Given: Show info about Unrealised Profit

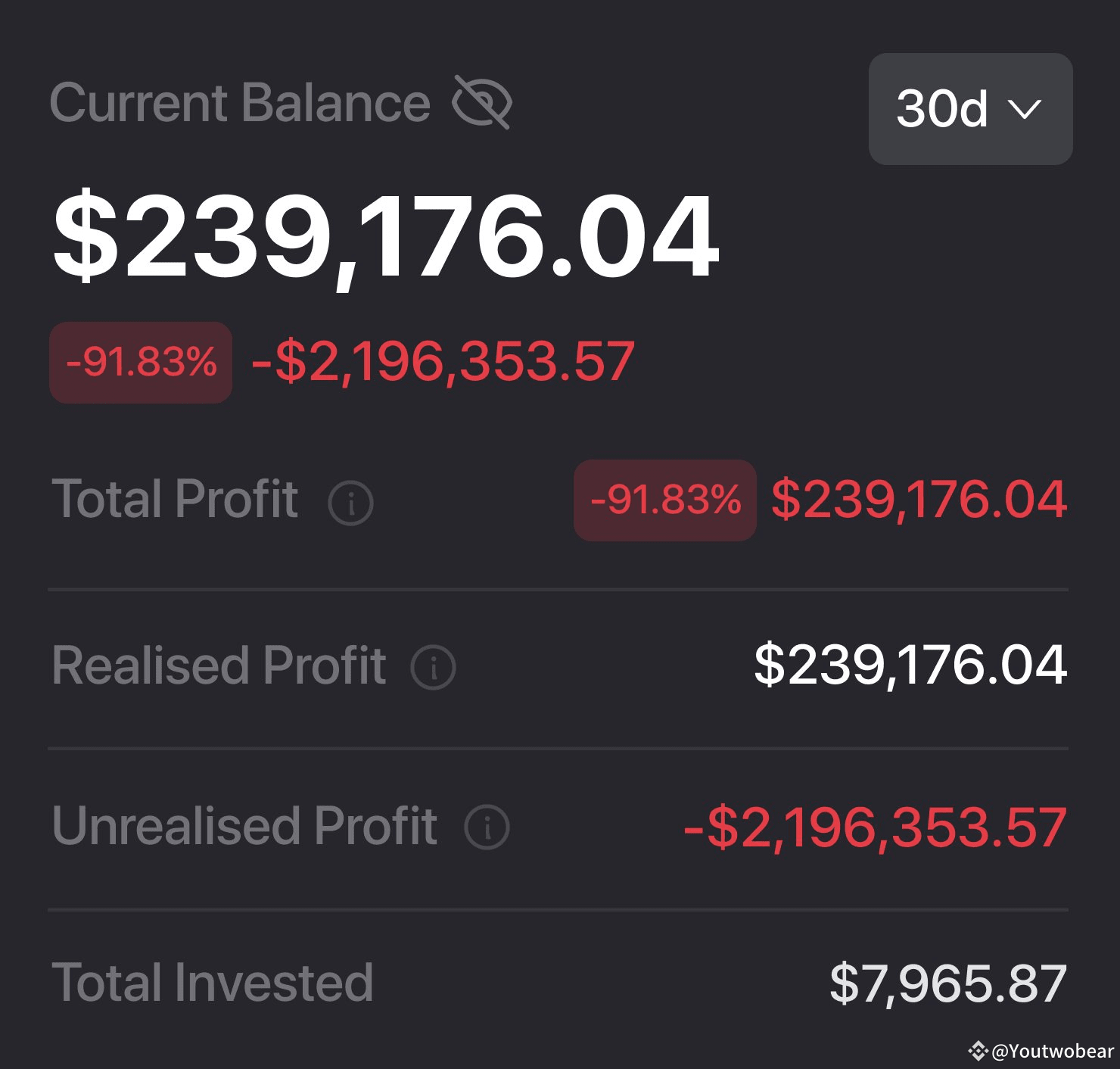Looking at the screenshot, I should pyautogui.click(x=487, y=827).
